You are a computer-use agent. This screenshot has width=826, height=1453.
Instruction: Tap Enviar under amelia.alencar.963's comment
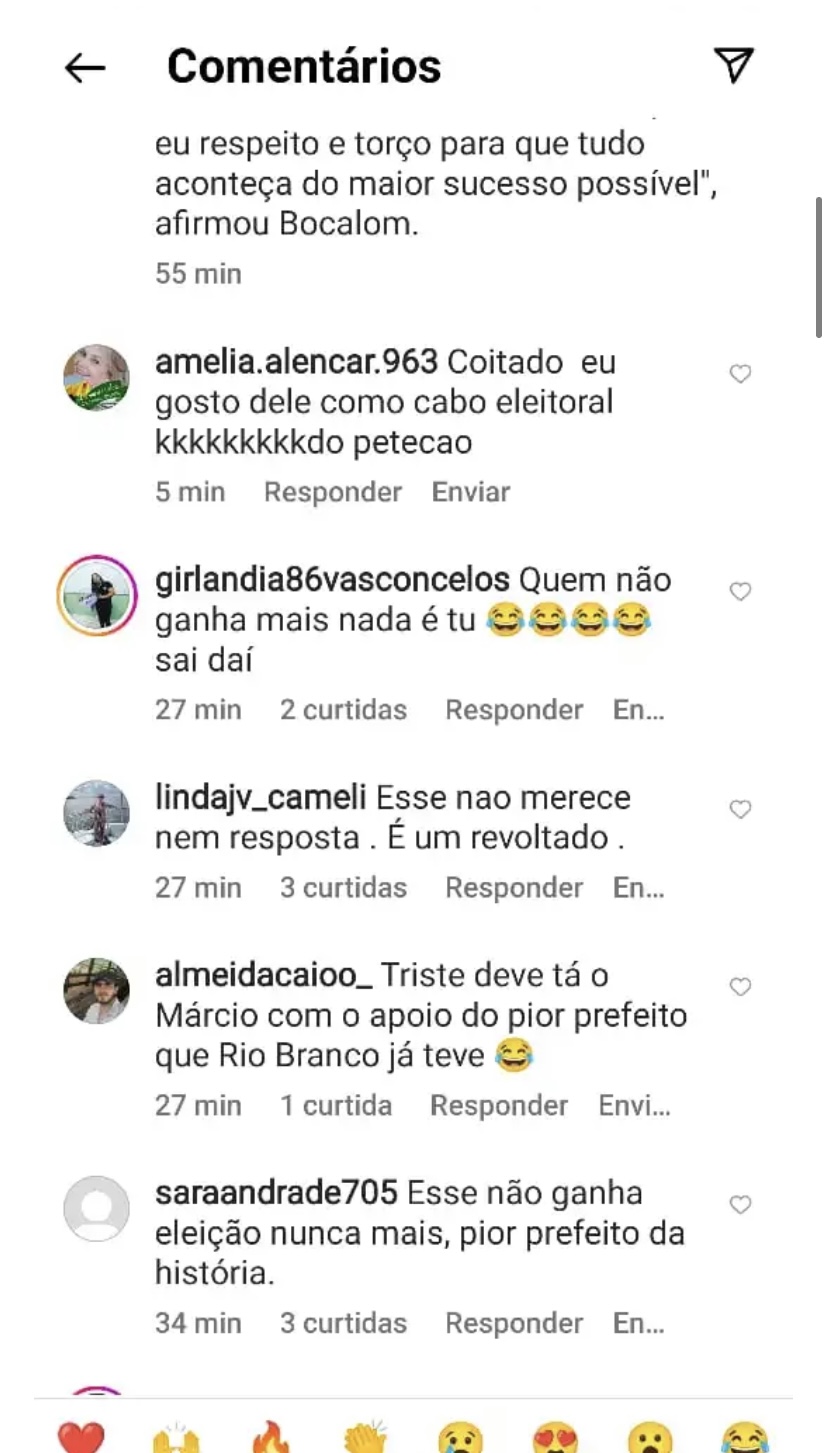pyautogui.click(x=471, y=492)
